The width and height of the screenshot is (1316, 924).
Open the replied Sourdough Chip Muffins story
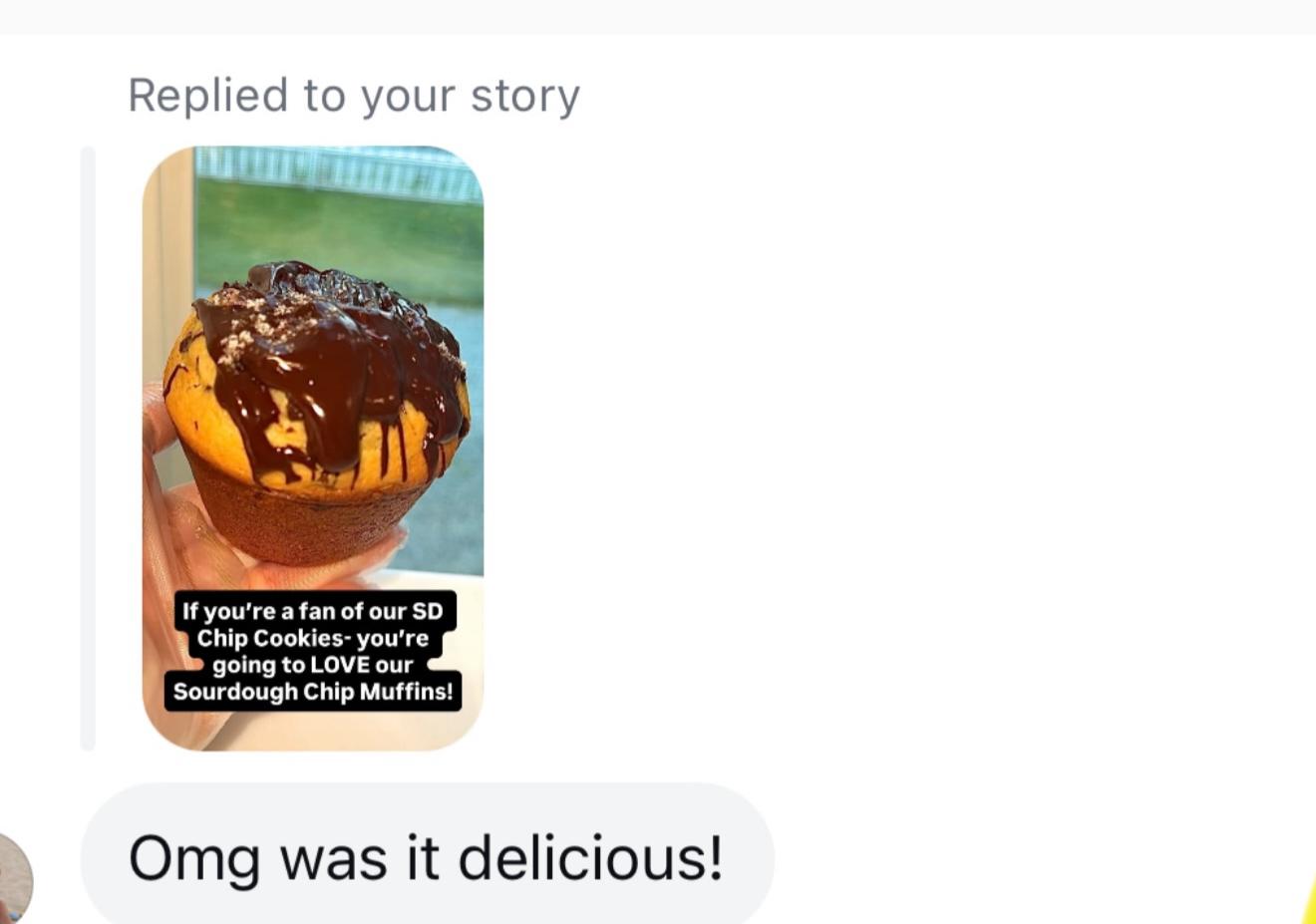click(313, 449)
